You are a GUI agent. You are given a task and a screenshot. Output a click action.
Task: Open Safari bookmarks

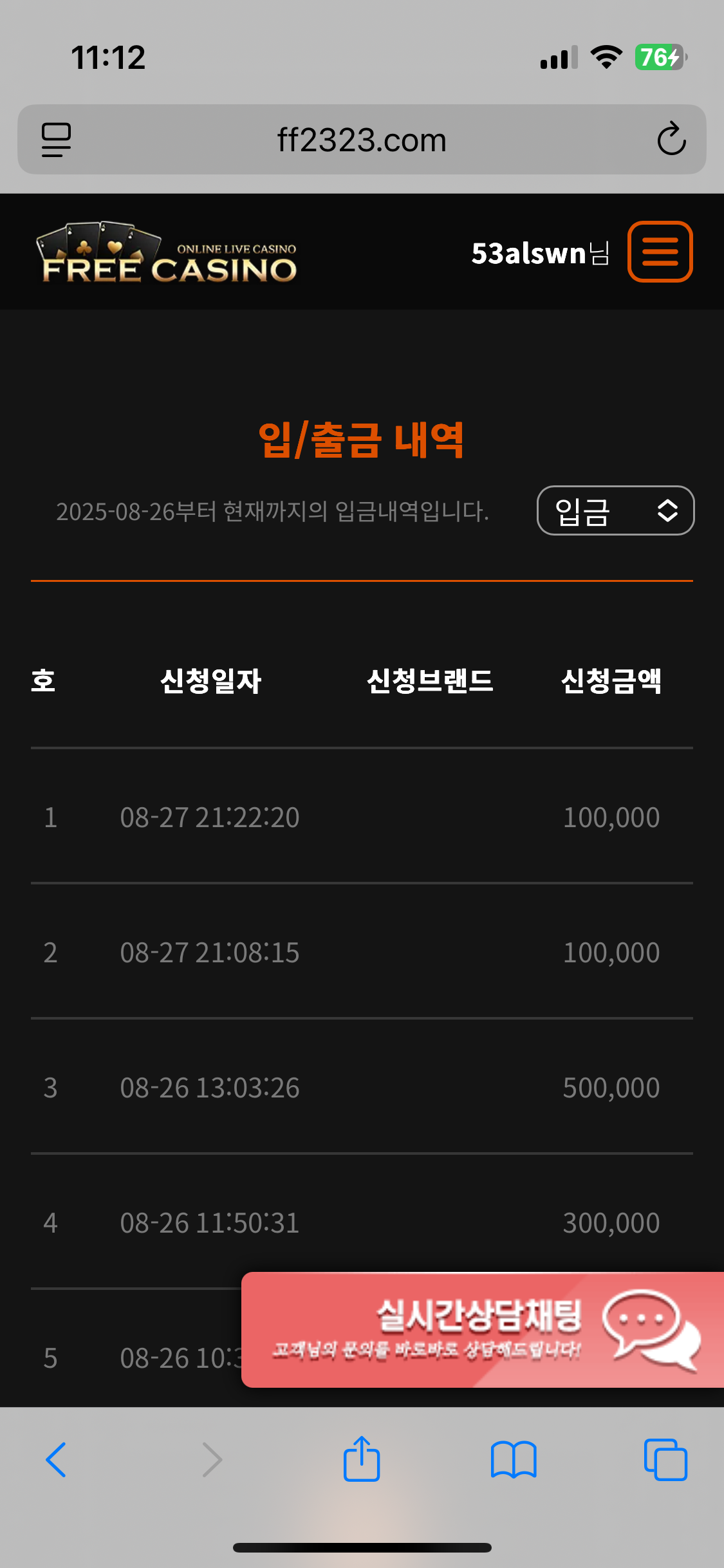coord(513,1460)
